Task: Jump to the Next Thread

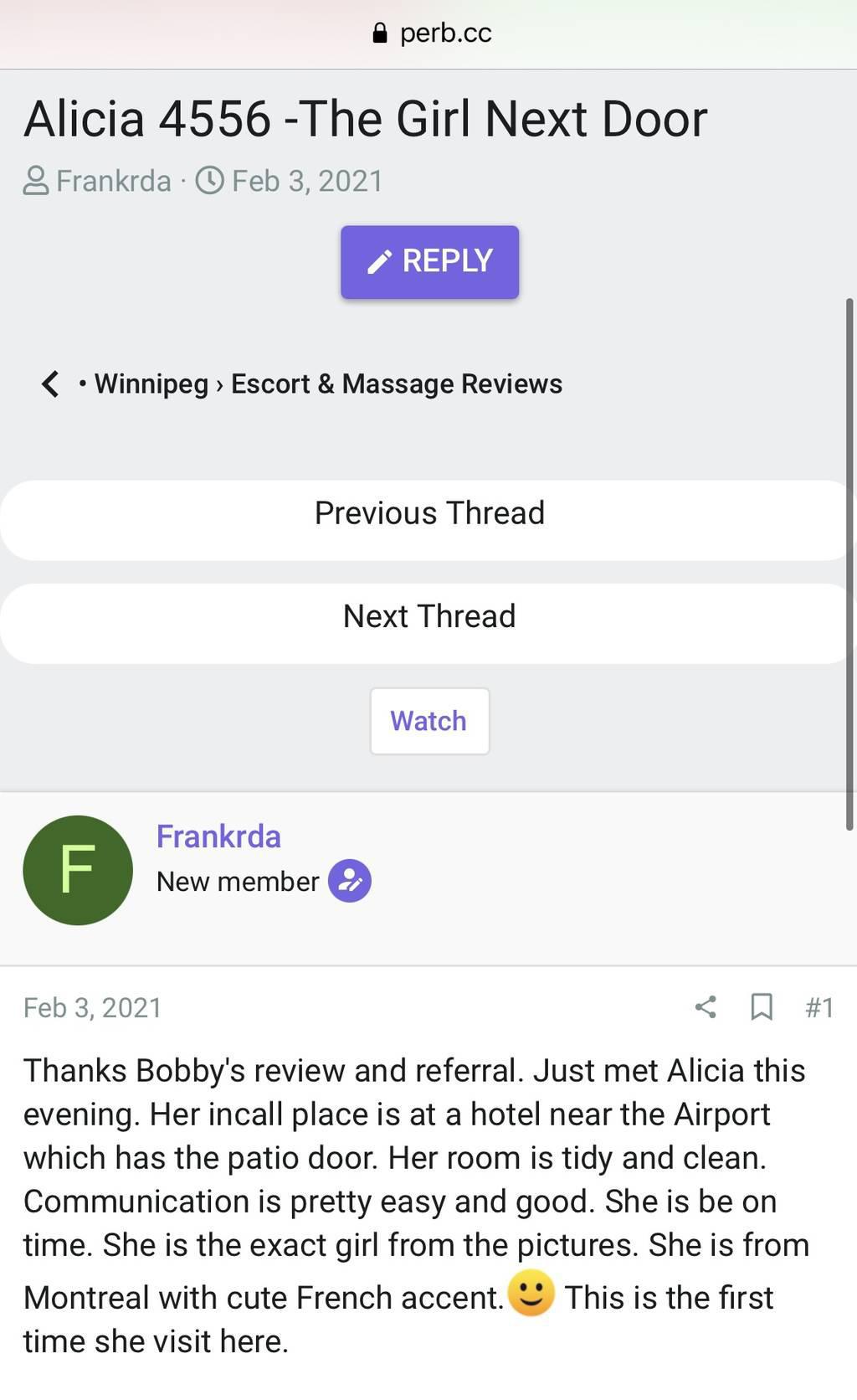Action: (428, 616)
